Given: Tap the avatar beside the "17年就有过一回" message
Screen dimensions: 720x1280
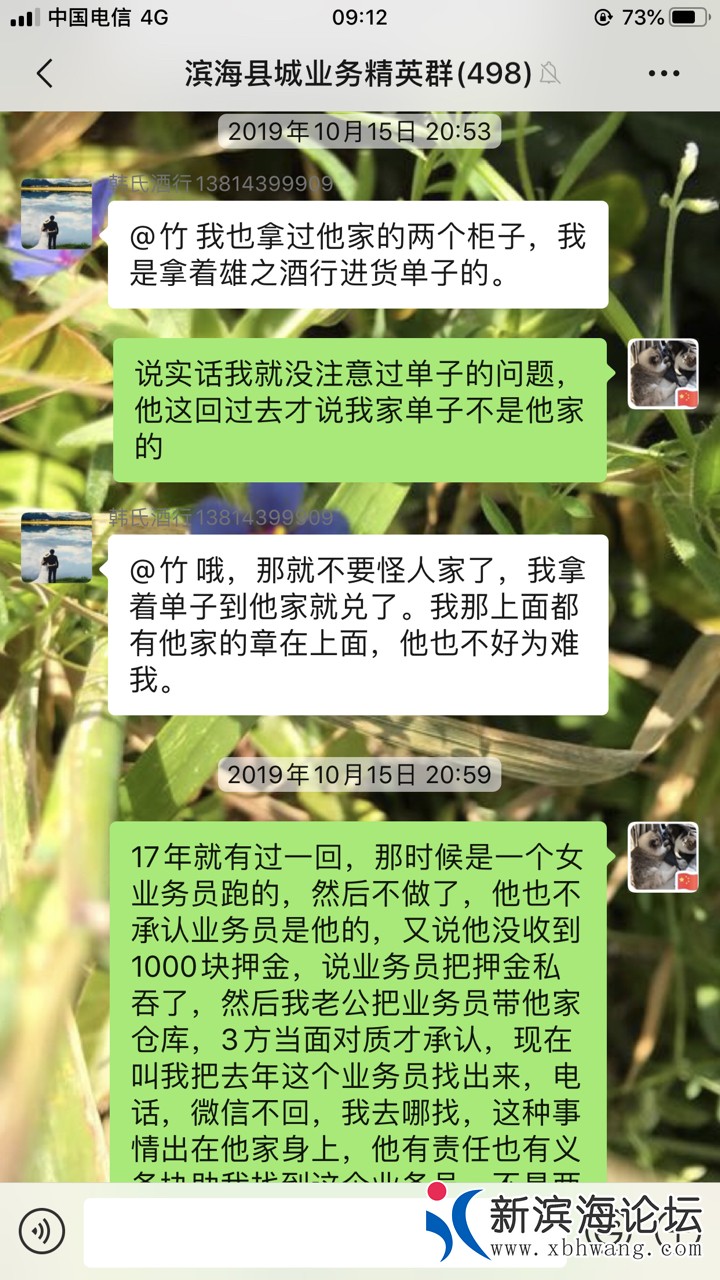Looking at the screenshot, I should (663, 857).
